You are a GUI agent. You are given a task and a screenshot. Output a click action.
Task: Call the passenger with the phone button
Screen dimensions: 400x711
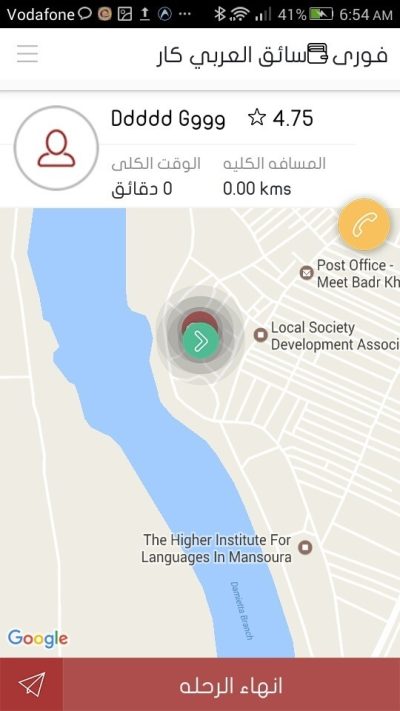click(364, 224)
